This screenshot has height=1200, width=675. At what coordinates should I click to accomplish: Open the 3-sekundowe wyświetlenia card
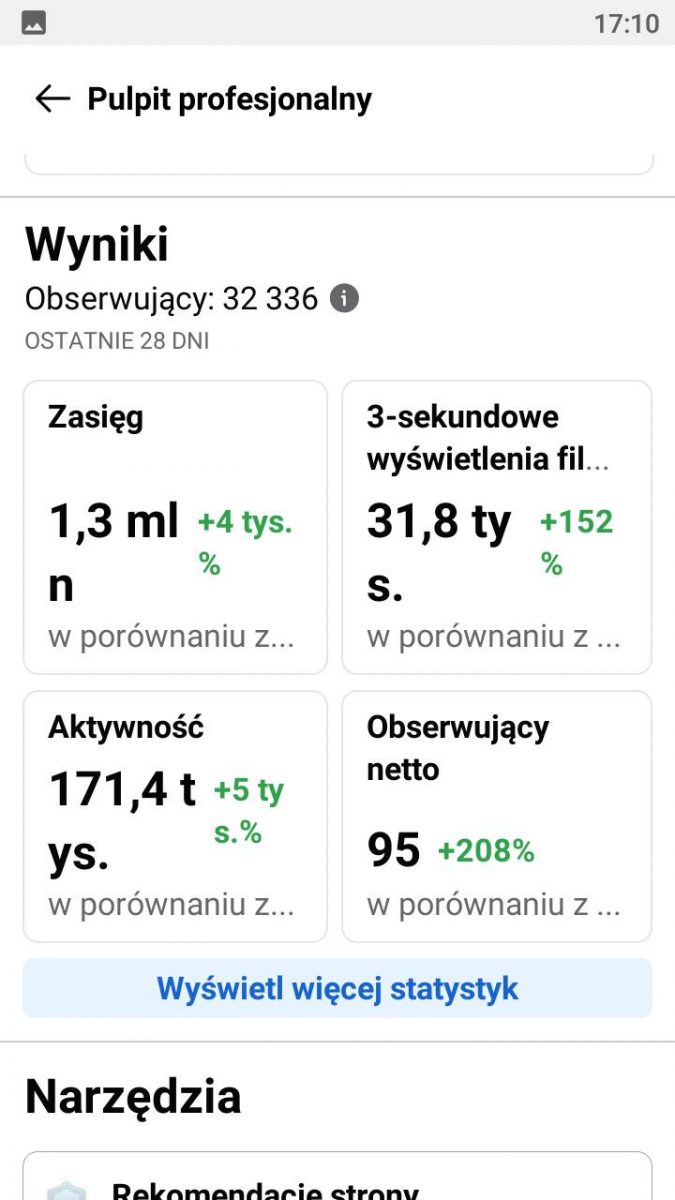coord(497,527)
